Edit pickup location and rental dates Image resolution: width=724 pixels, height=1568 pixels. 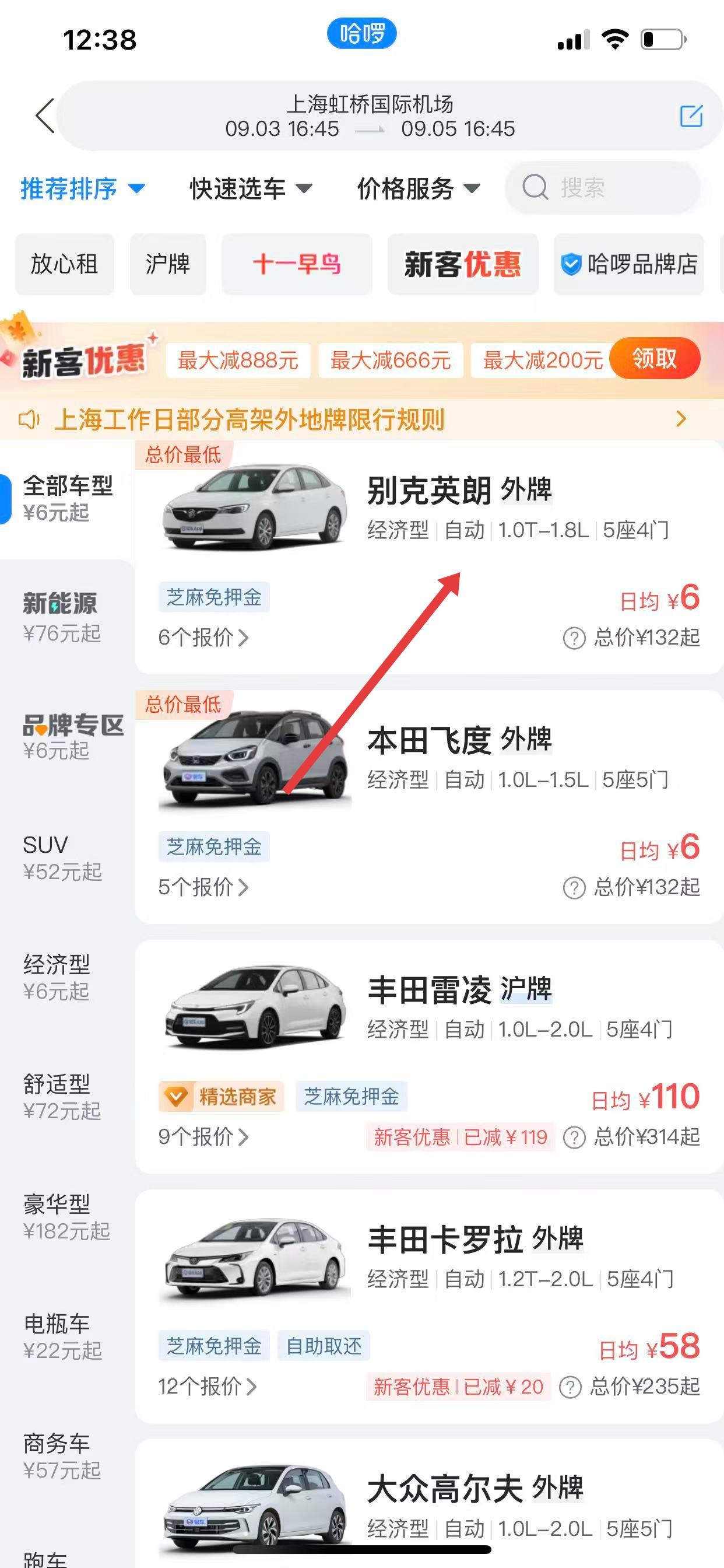click(691, 116)
